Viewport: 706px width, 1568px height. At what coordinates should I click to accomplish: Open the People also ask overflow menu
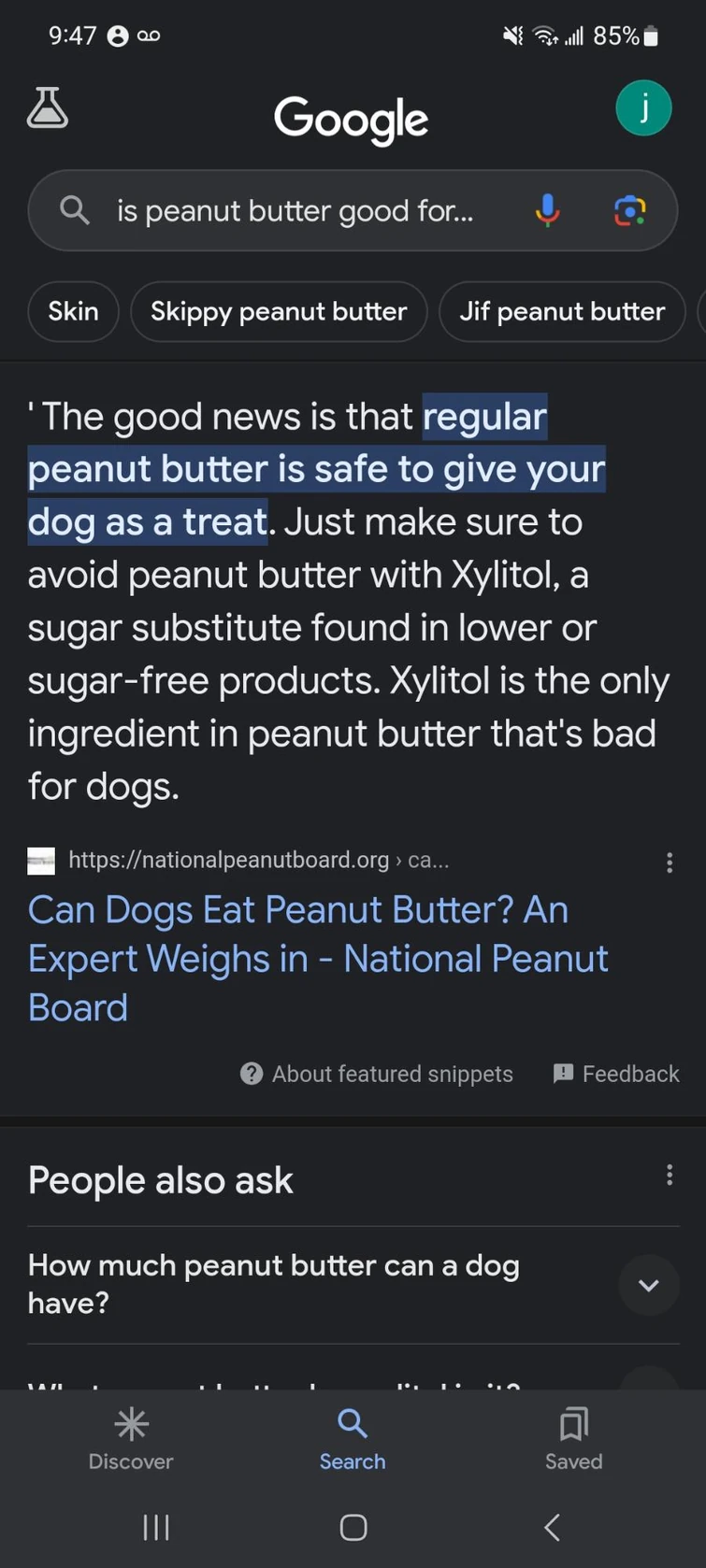click(670, 1175)
